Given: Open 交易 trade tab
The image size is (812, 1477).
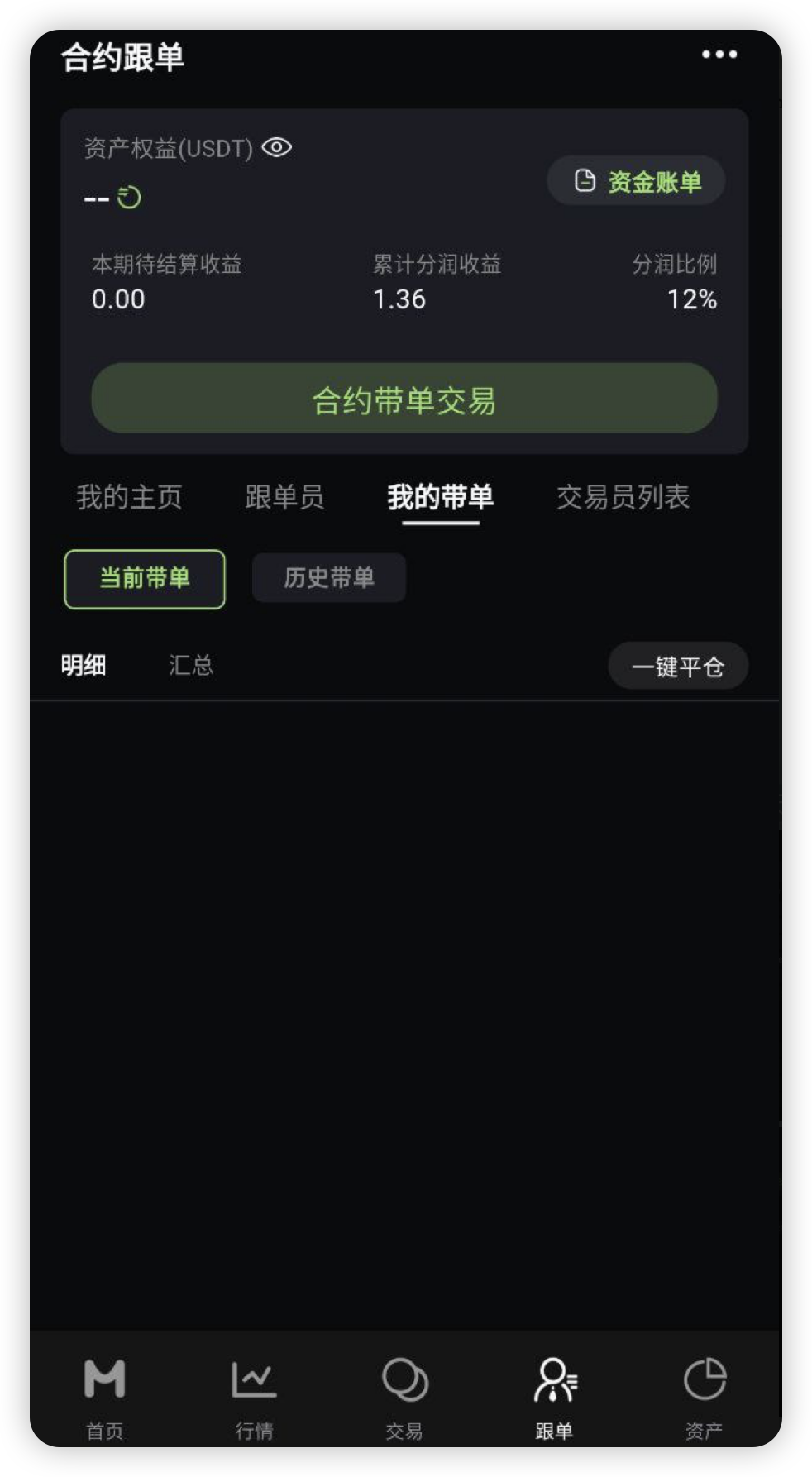Looking at the screenshot, I should [404, 1395].
